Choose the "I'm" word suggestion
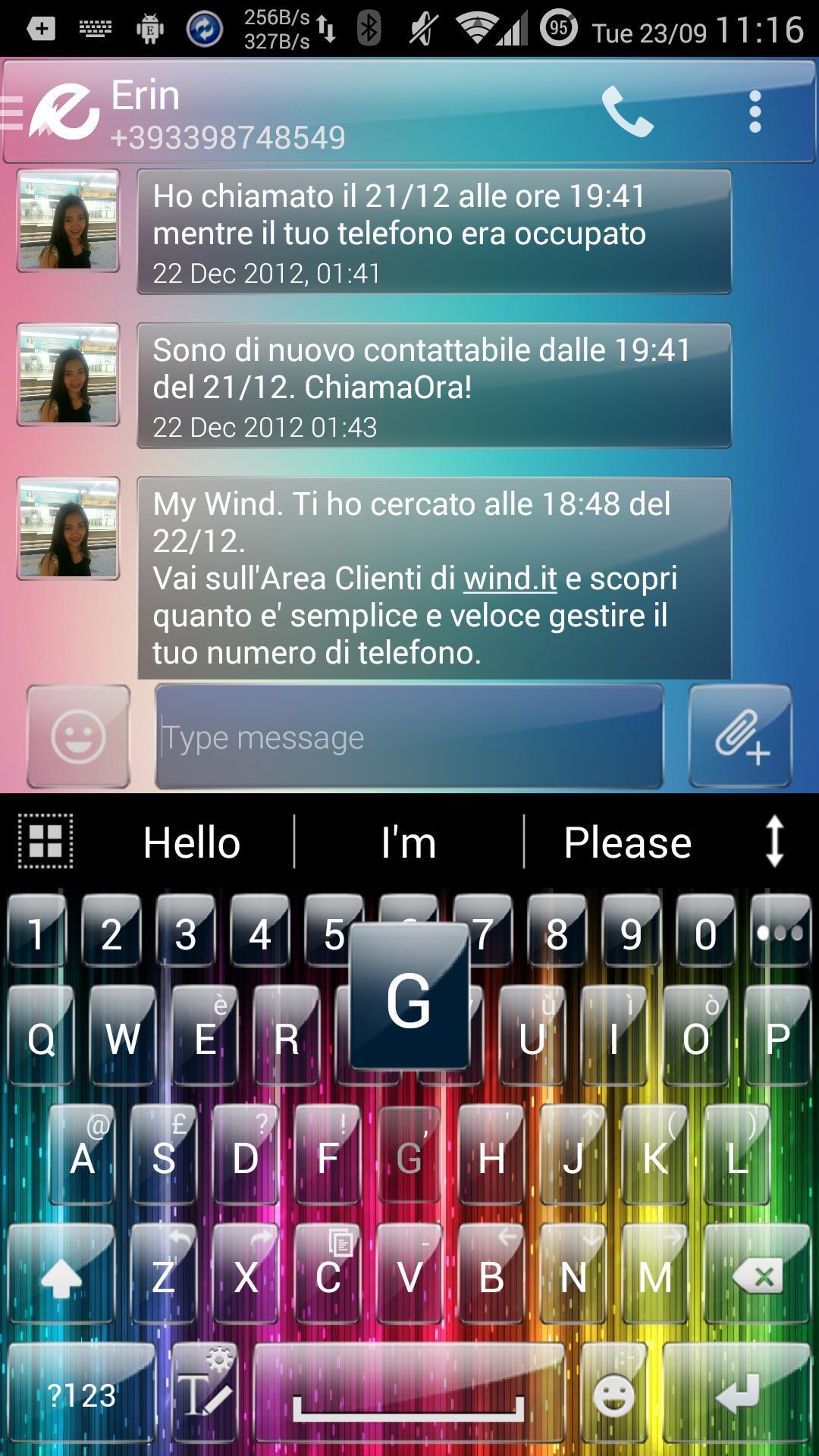The image size is (819, 1456). (x=409, y=843)
